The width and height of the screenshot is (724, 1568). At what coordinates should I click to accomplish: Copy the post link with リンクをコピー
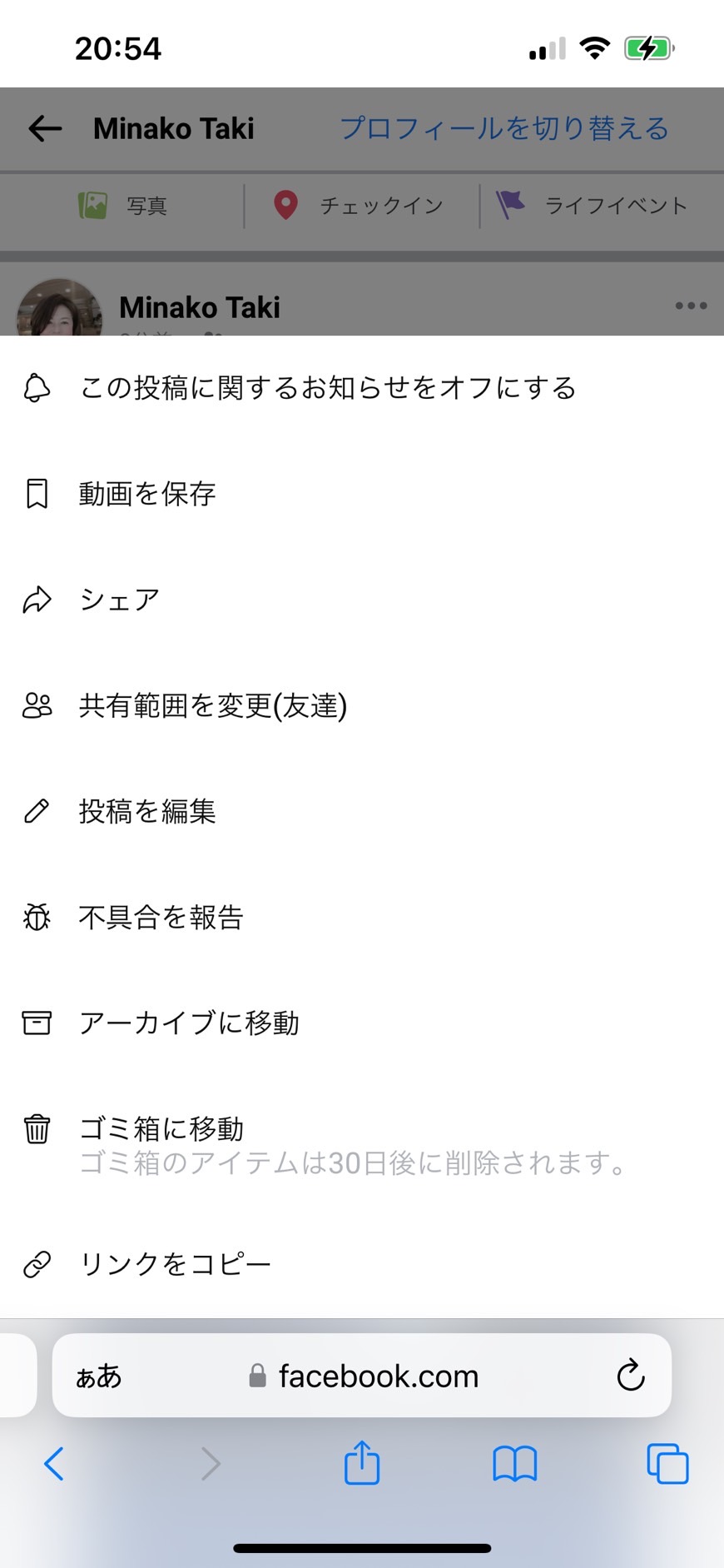(362, 1264)
